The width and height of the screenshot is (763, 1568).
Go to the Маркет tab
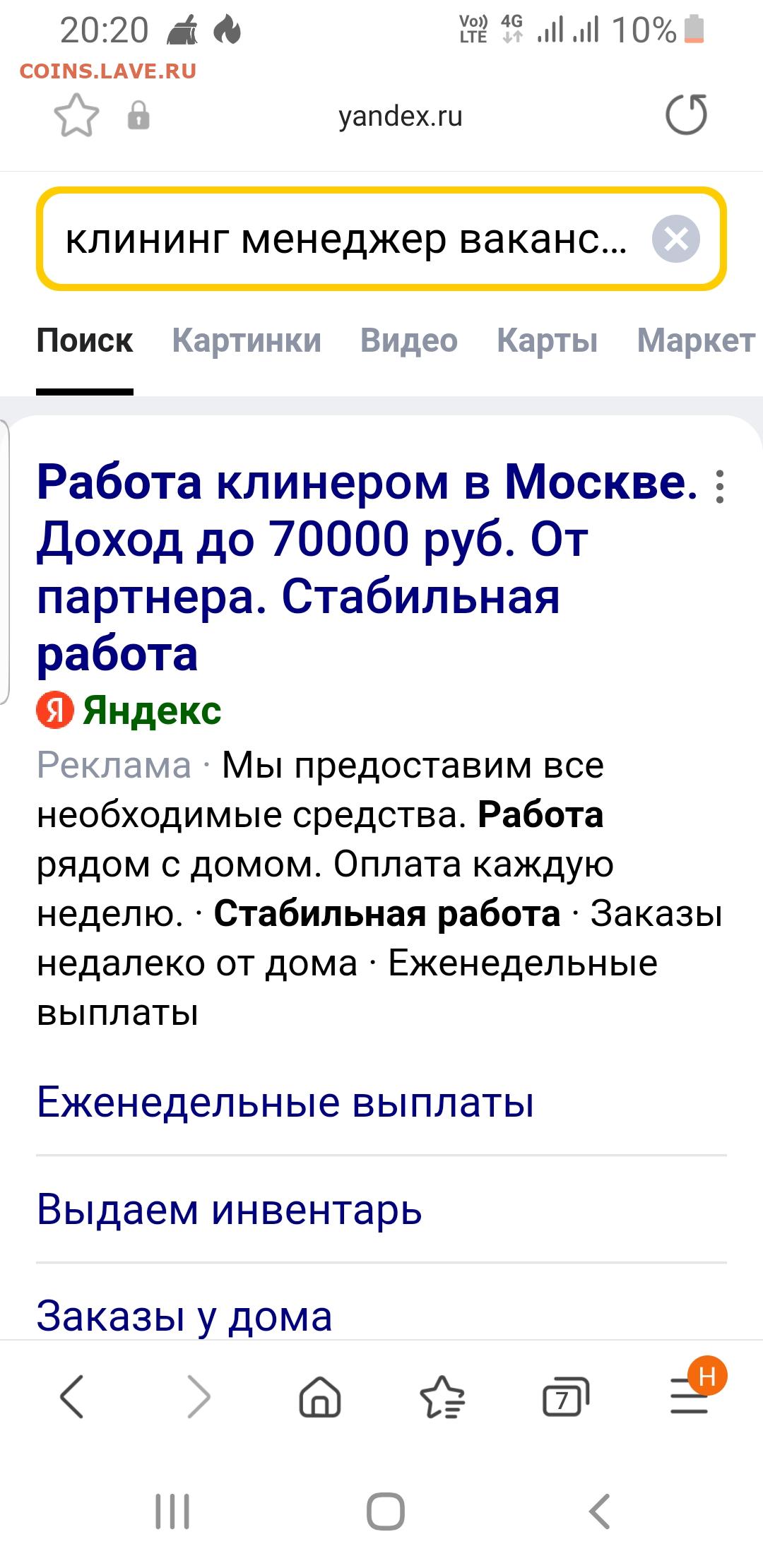(x=696, y=340)
